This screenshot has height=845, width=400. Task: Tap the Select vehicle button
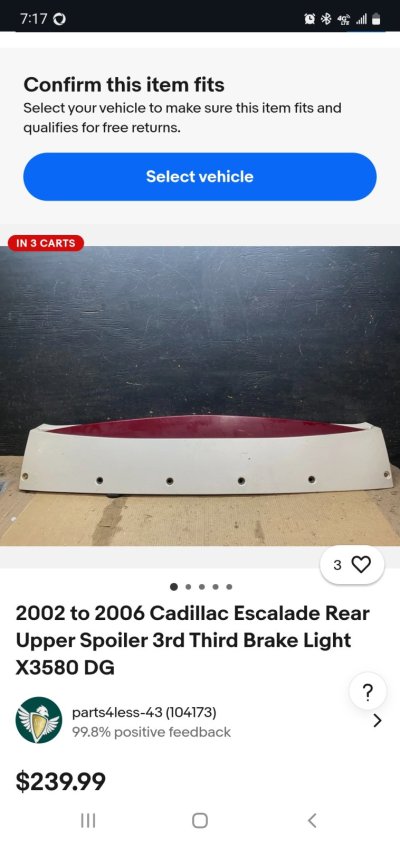199,176
